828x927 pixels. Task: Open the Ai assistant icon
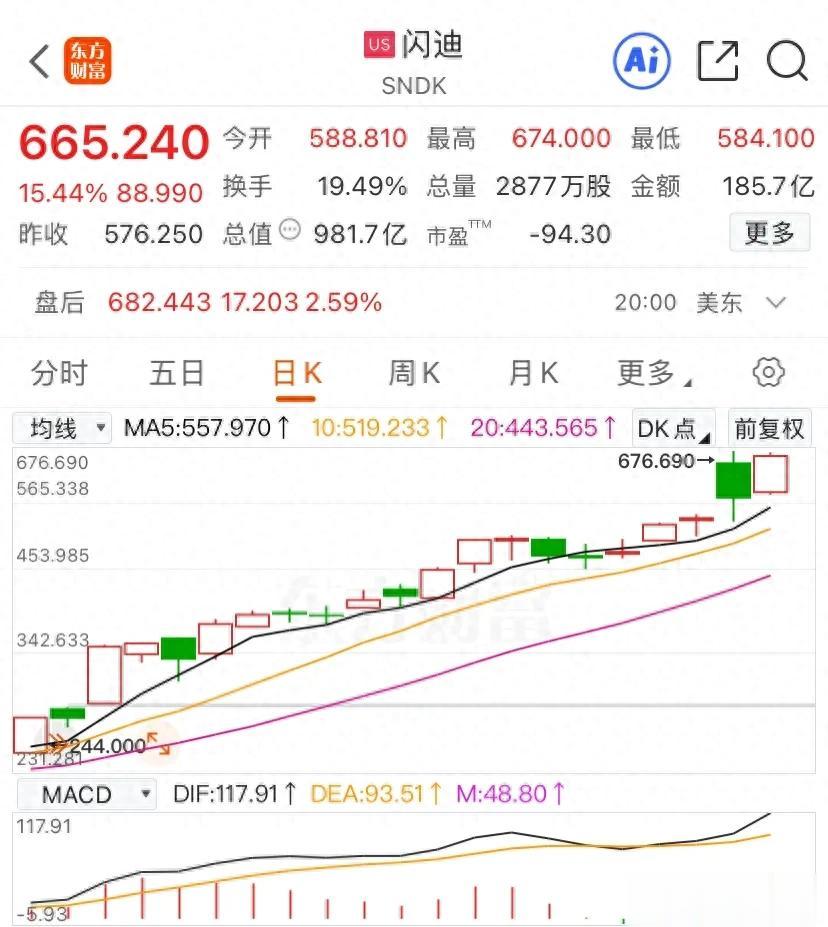(640, 62)
